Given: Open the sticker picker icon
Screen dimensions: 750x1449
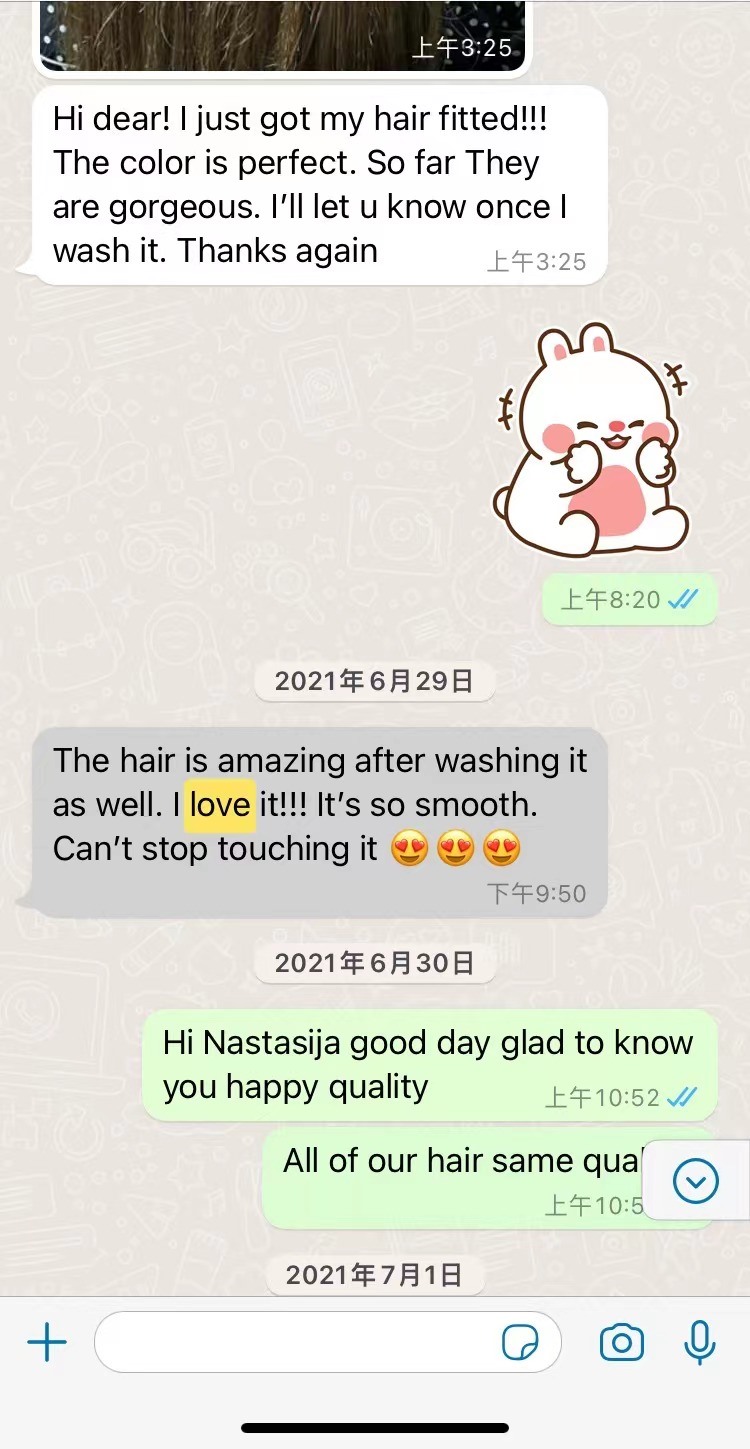Looking at the screenshot, I should [520, 1343].
